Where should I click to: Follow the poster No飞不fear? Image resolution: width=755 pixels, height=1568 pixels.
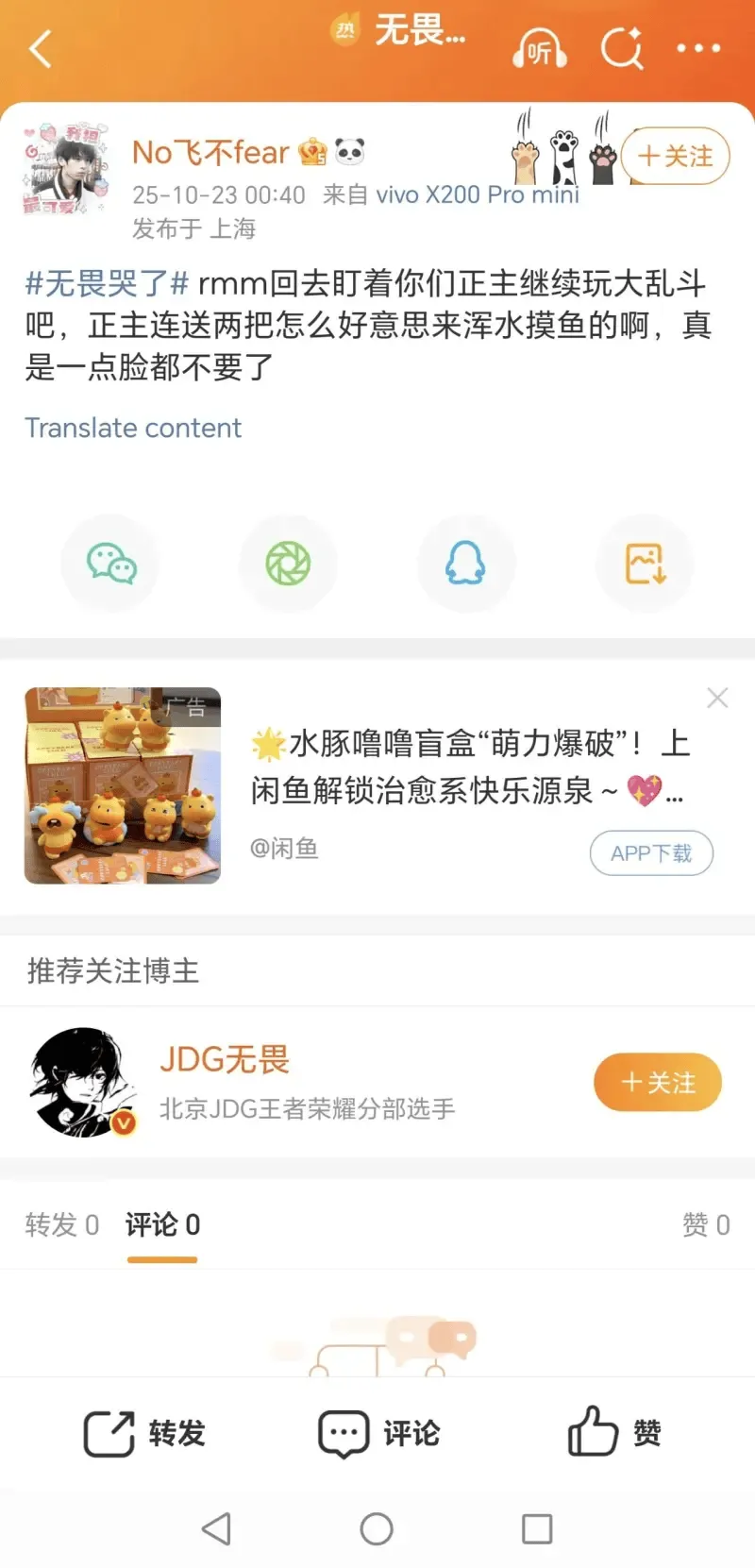675,156
